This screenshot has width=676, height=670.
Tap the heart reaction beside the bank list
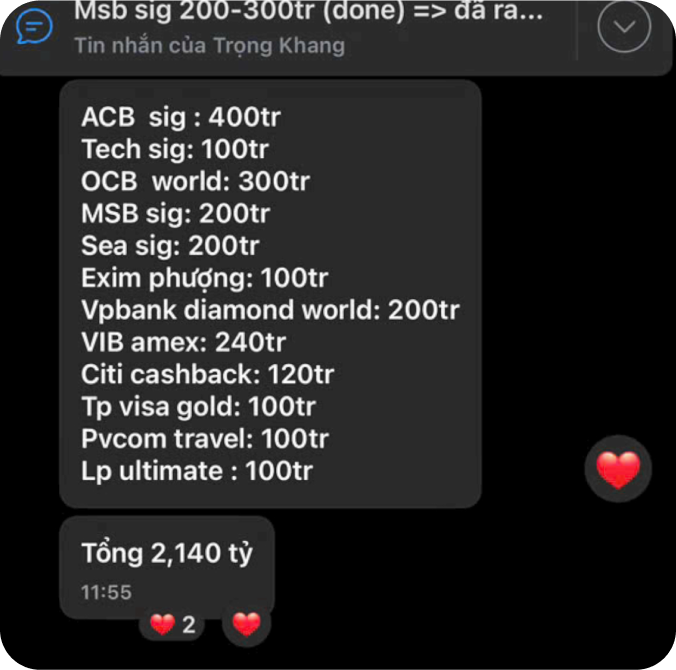coord(618,469)
